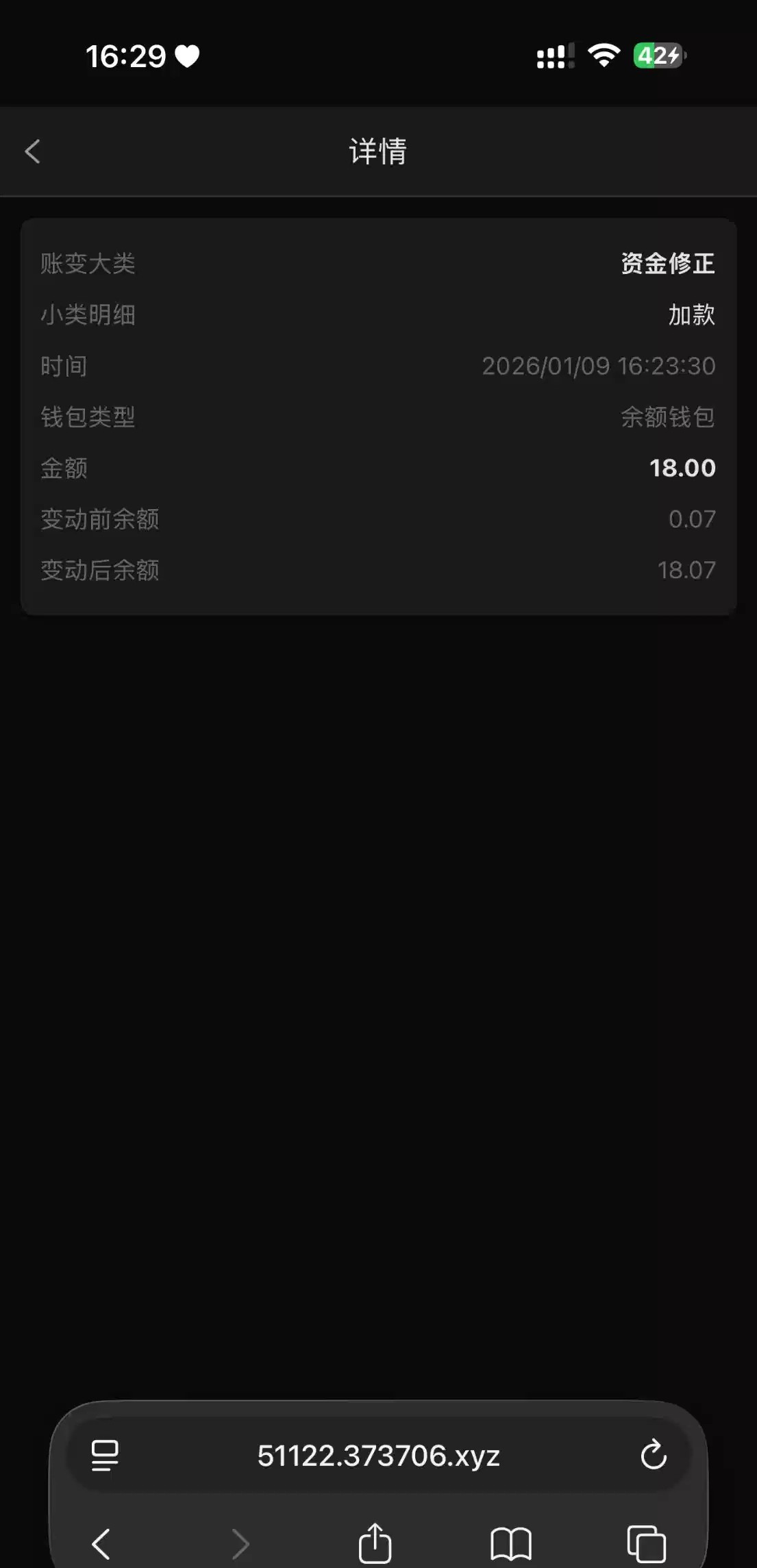Image resolution: width=757 pixels, height=1568 pixels.
Task: Open the page settings menu icon
Action: coord(105,1455)
